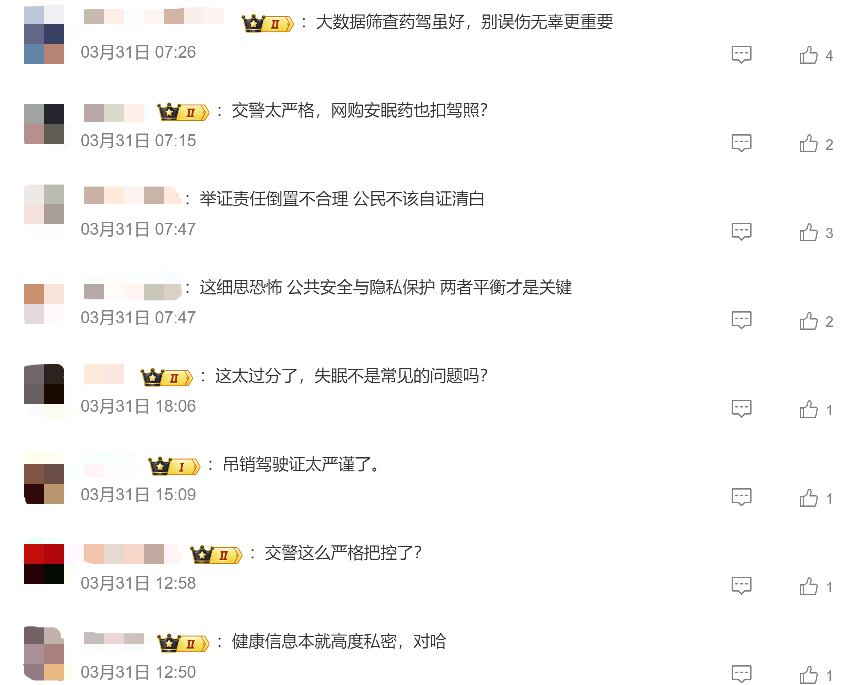Viewport: 847px width, 685px height.
Task: Reply to the comment 举证责任倒置不合理
Action: (741, 233)
